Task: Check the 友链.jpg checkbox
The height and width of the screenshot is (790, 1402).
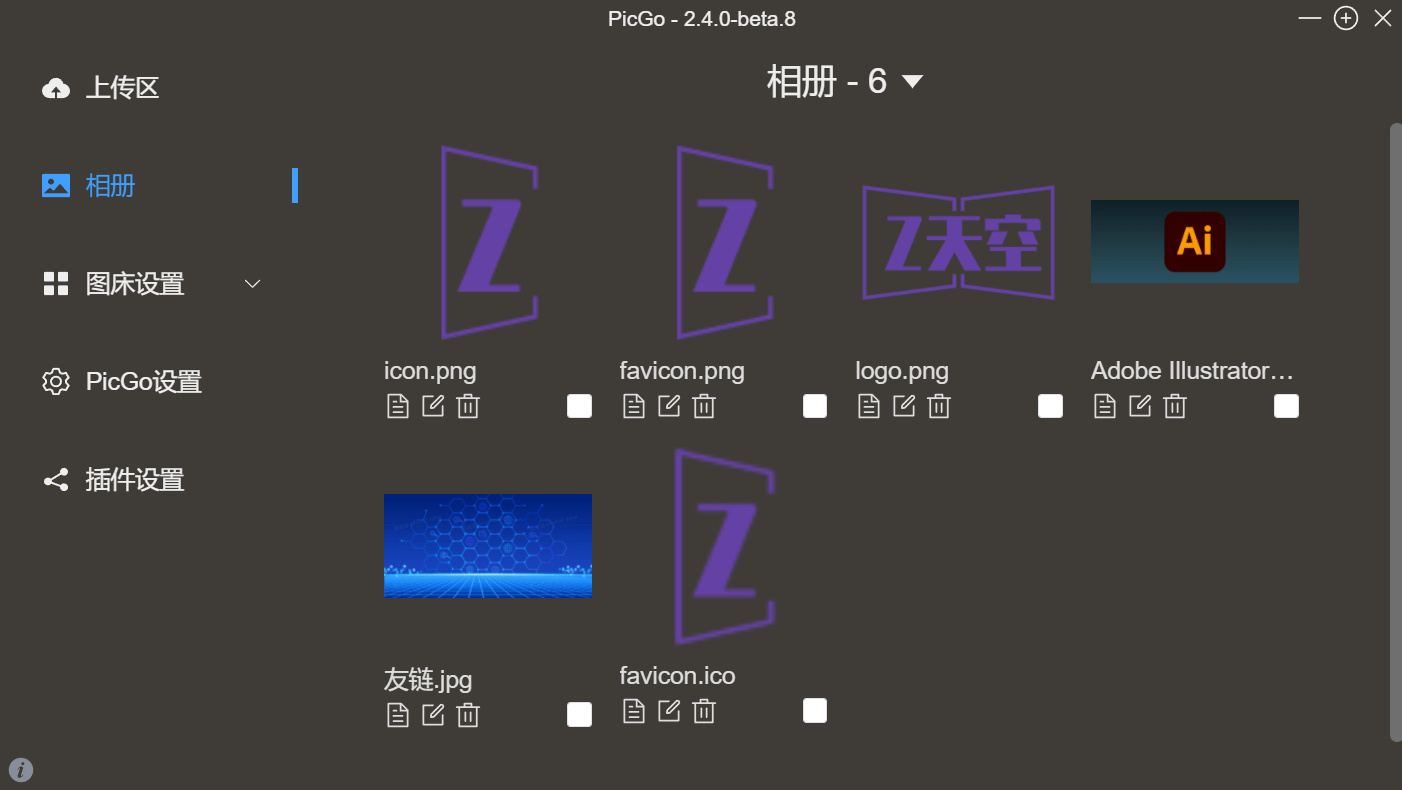Action: (579, 715)
